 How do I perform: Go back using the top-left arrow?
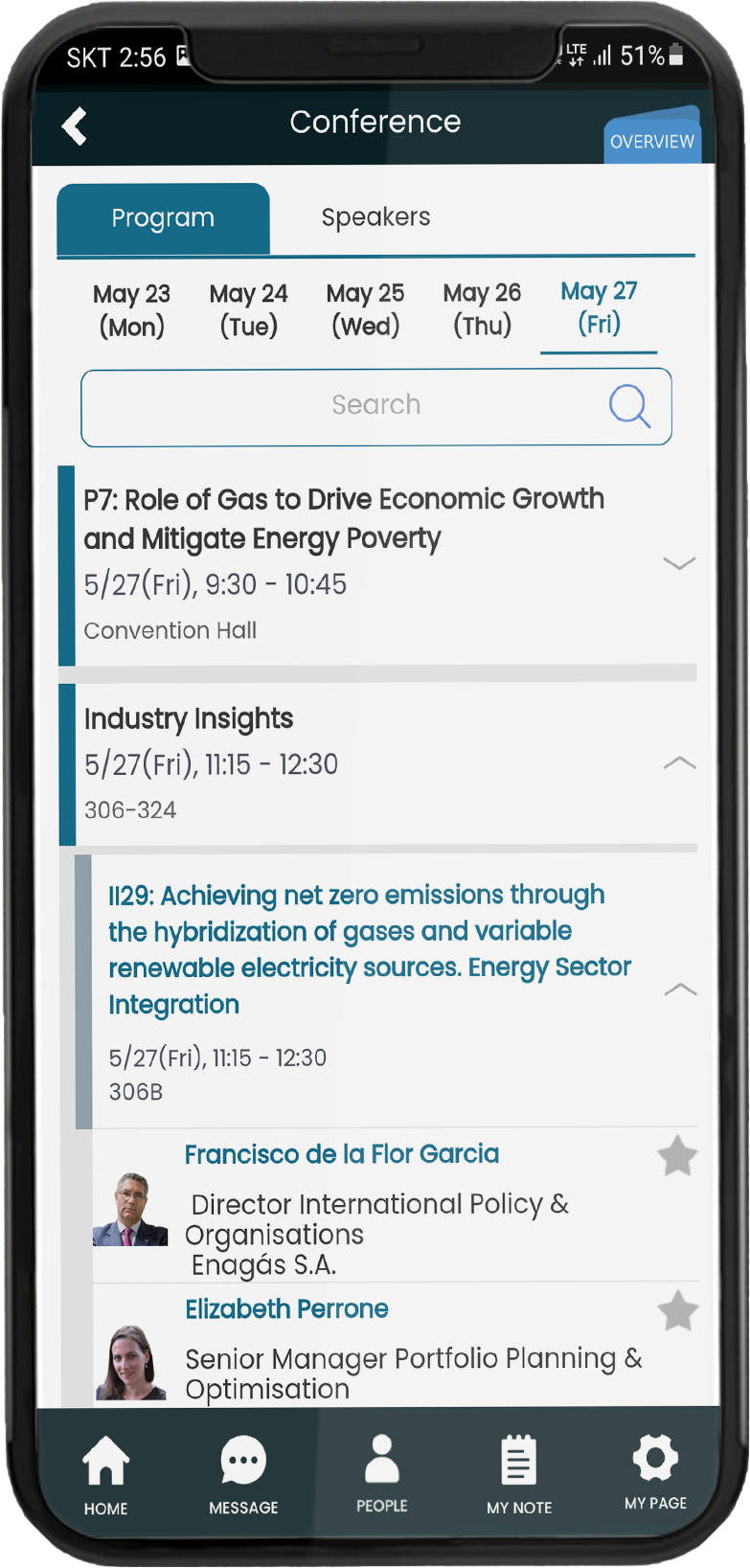click(x=75, y=125)
